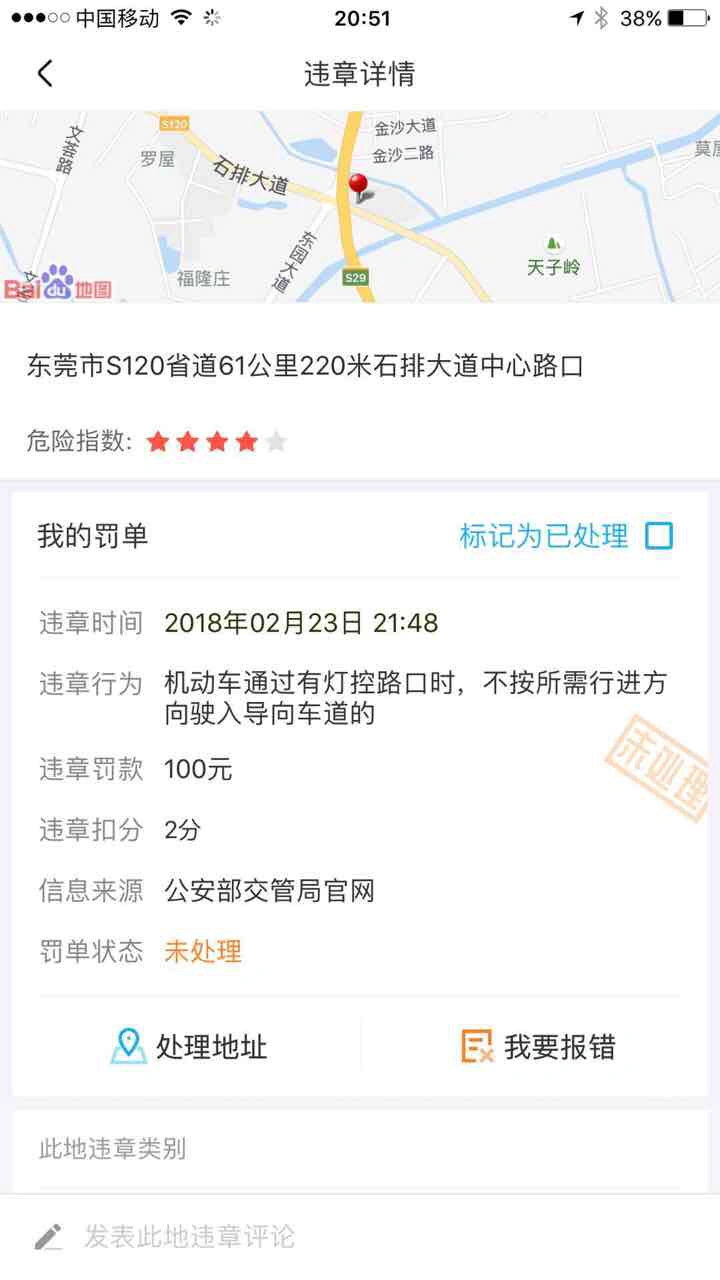Open 处理地址 for this ticket

(x=188, y=1047)
